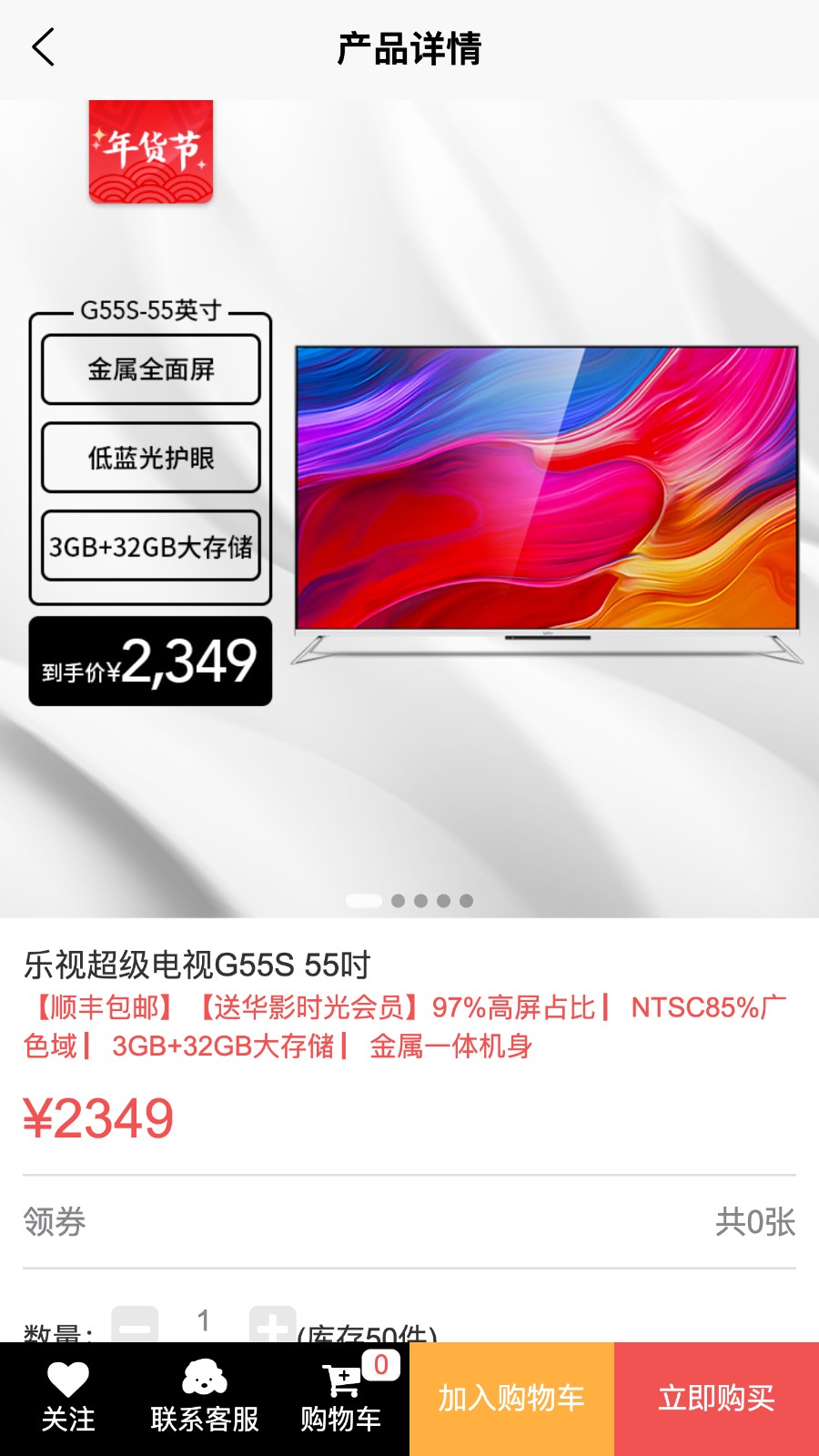This screenshot has width=819, height=1456.
Task: Tap 立即购买 to buy now
Action: [716, 1399]
